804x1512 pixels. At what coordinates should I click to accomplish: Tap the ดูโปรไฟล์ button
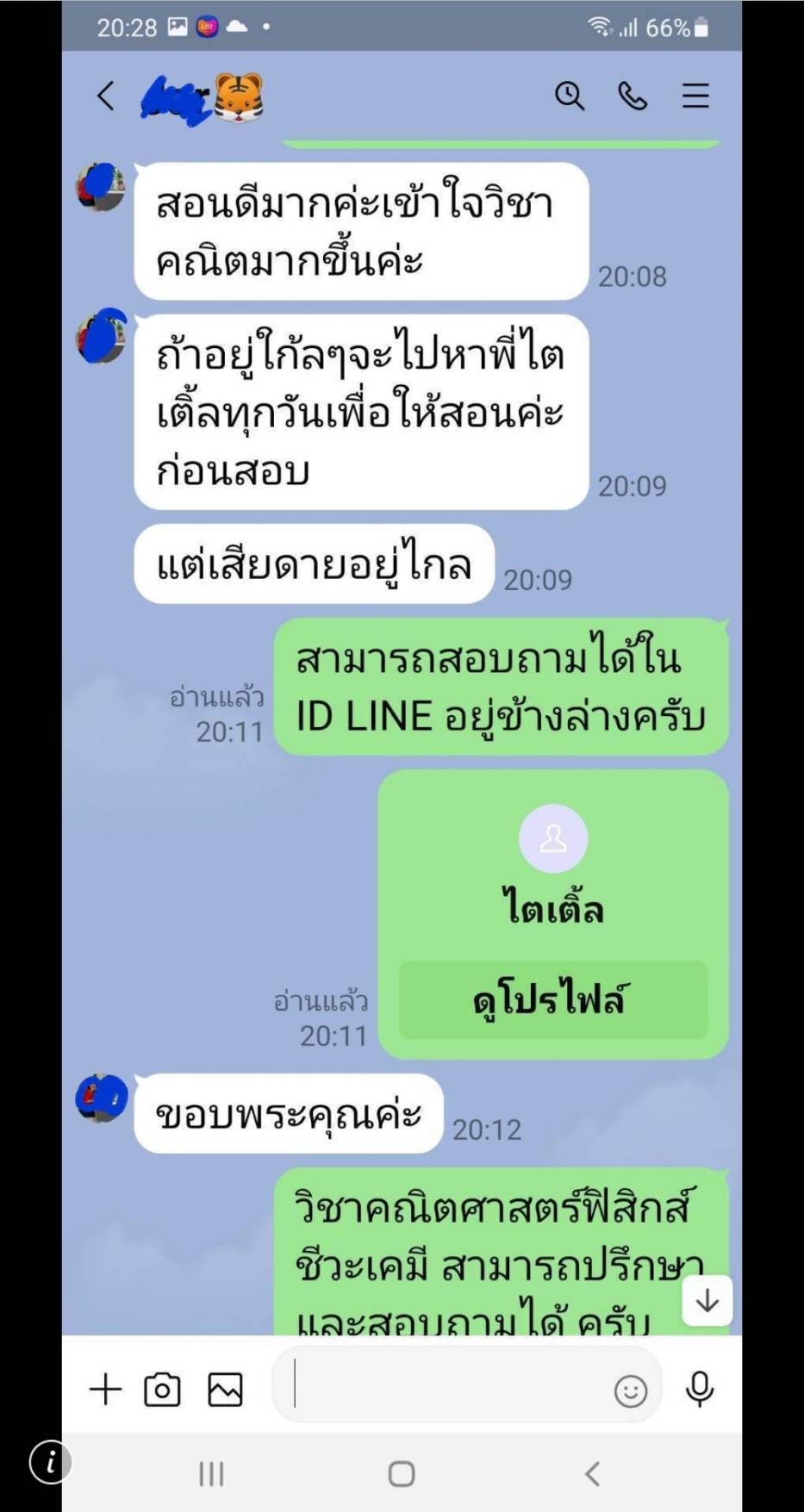click(x=553, y=1000)
